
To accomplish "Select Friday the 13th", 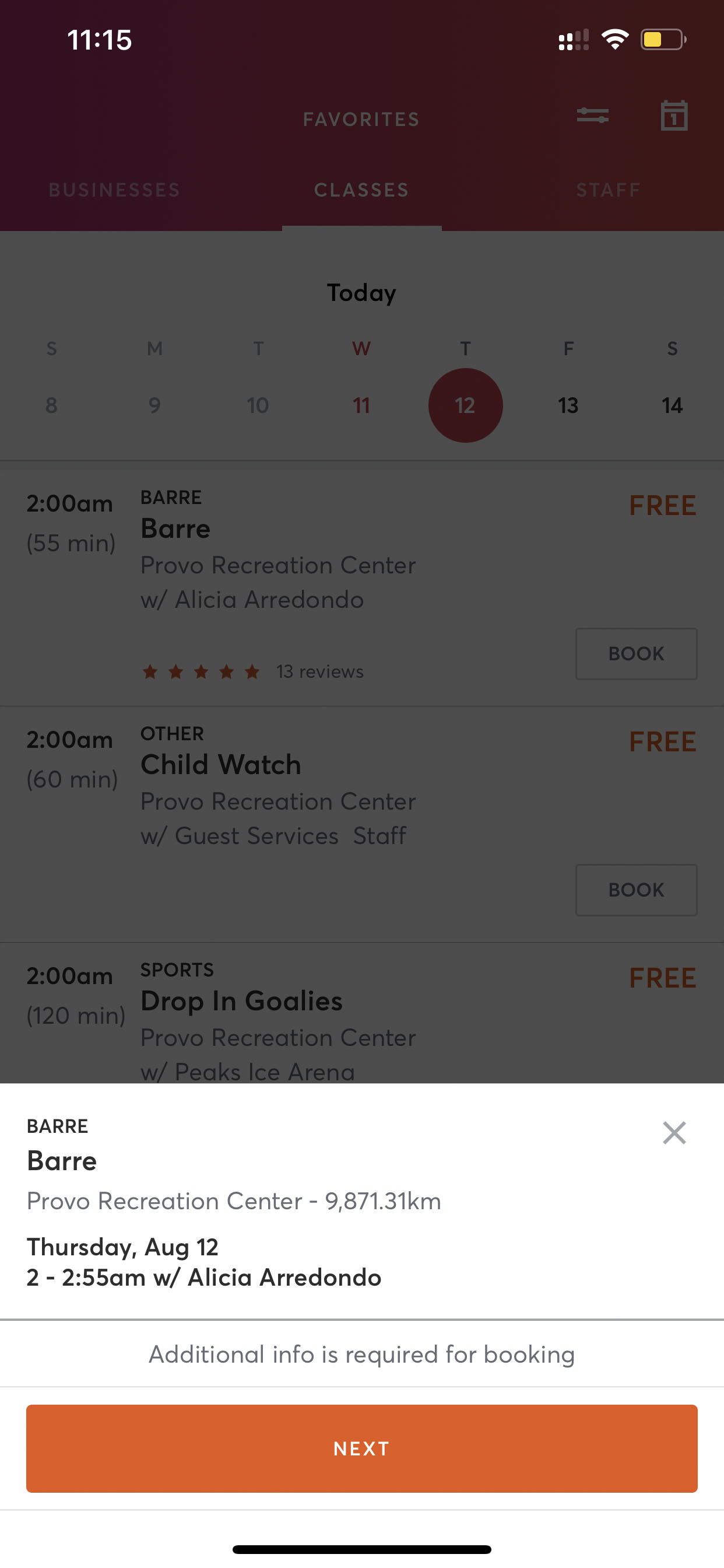I will tap(568, 405).
